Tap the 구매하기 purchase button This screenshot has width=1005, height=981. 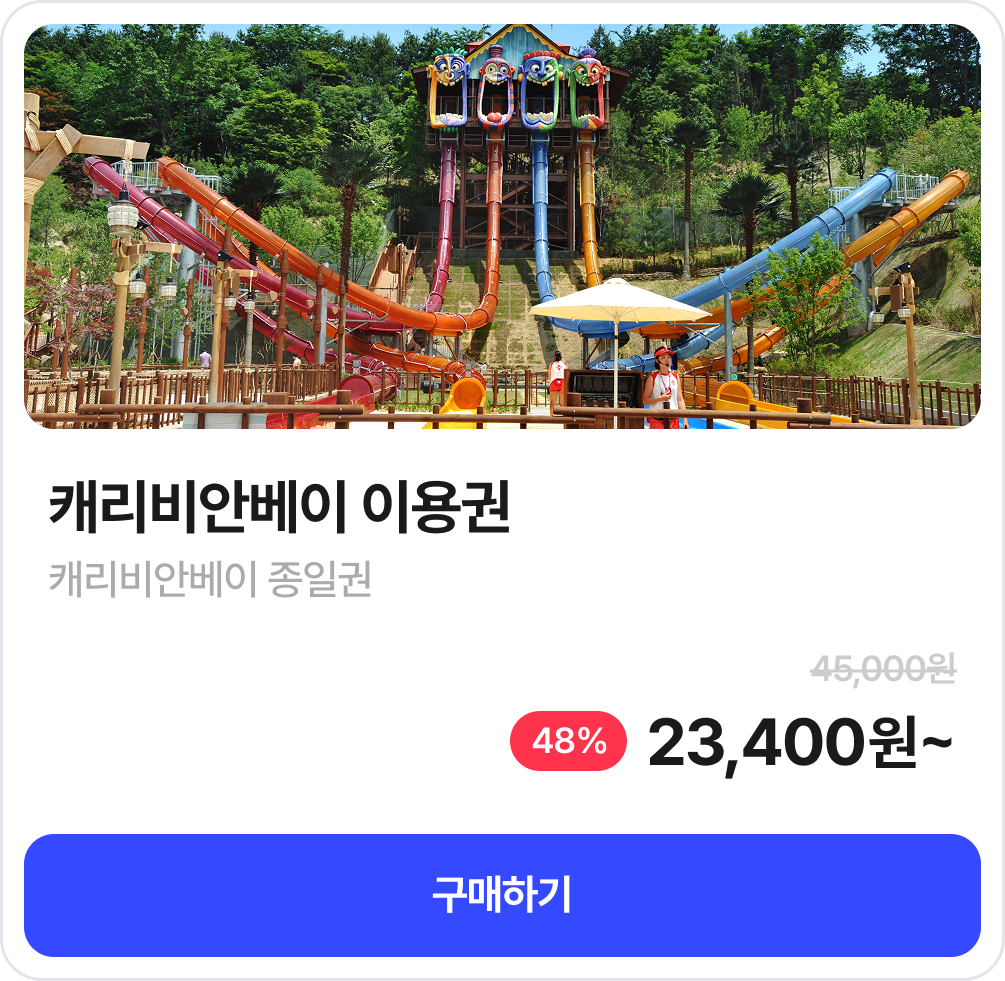coord(502,895)
